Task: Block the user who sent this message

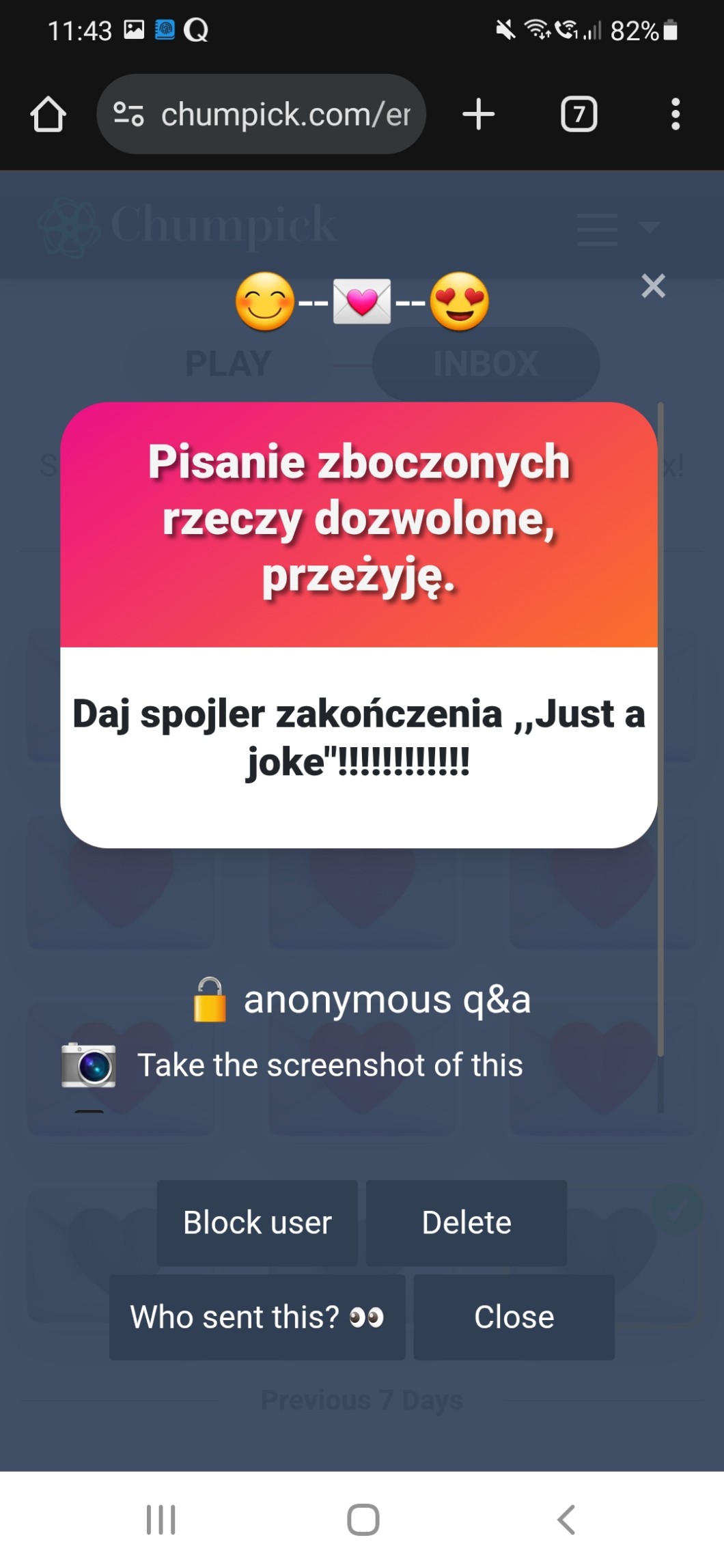Action: [x=257, y=1222]
